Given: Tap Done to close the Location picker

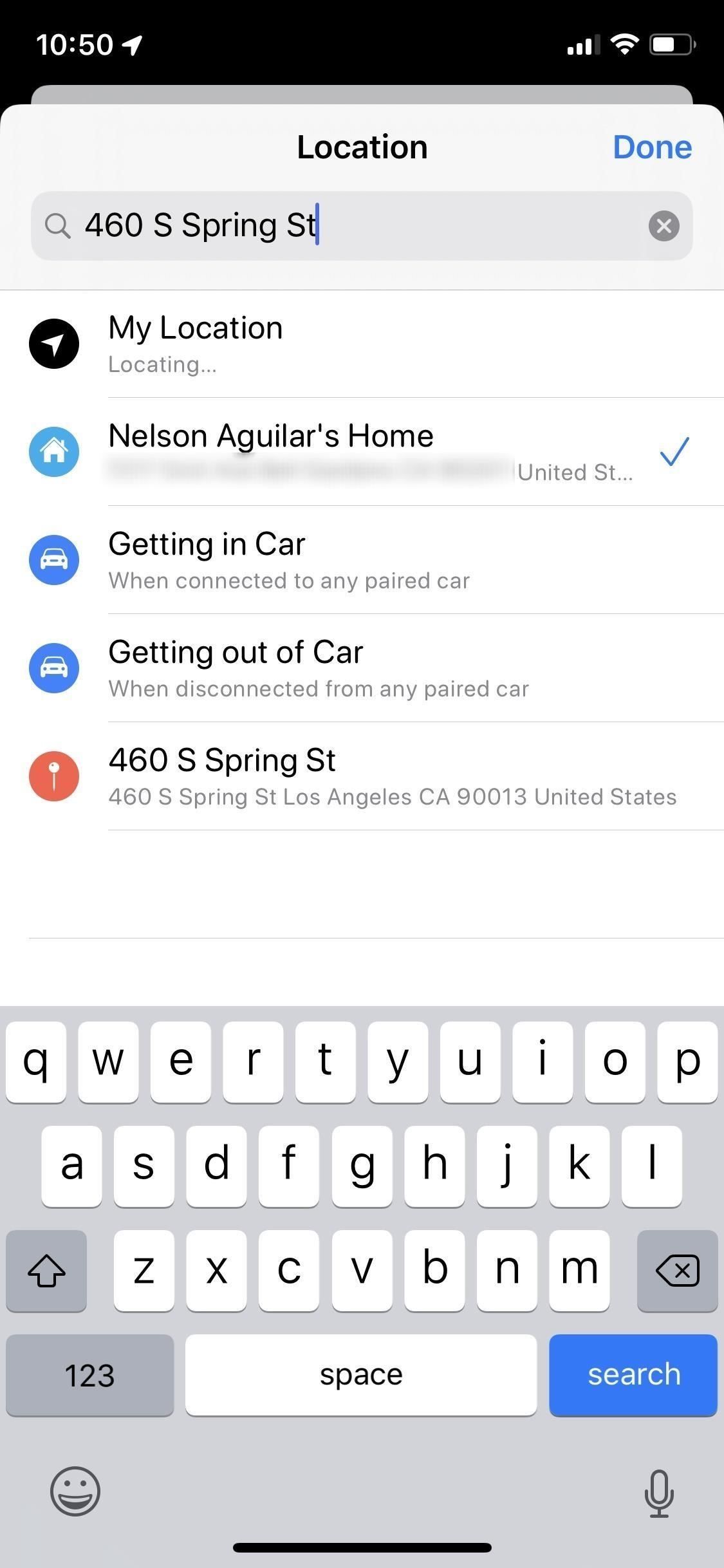Looking at the screenshot, I should tap(652, 146).
